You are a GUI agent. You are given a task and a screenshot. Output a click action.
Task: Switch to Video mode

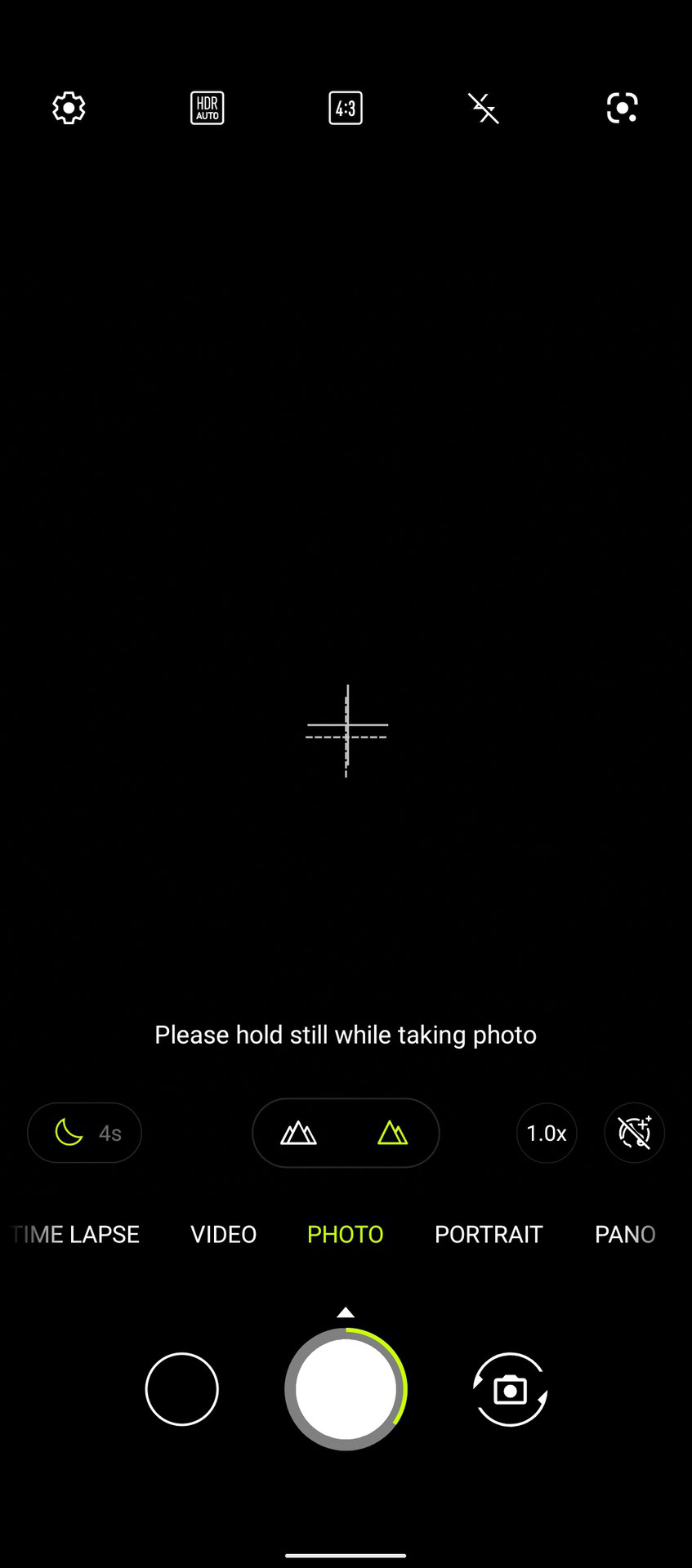224,1234
